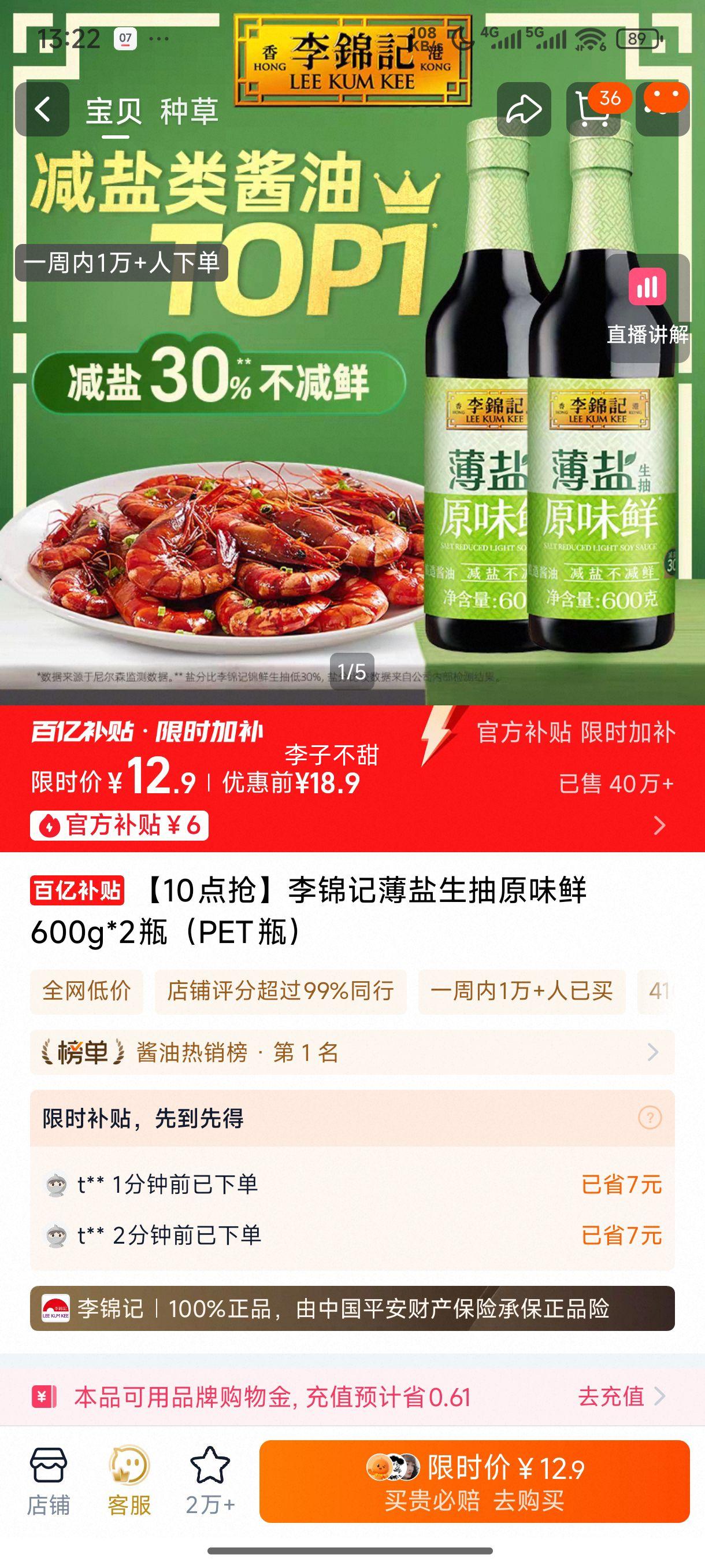Image resolution: width=705 pixels, height=1568 pixels.
Task: Open the 店铺 store page
Action: tap(48, 1482)
